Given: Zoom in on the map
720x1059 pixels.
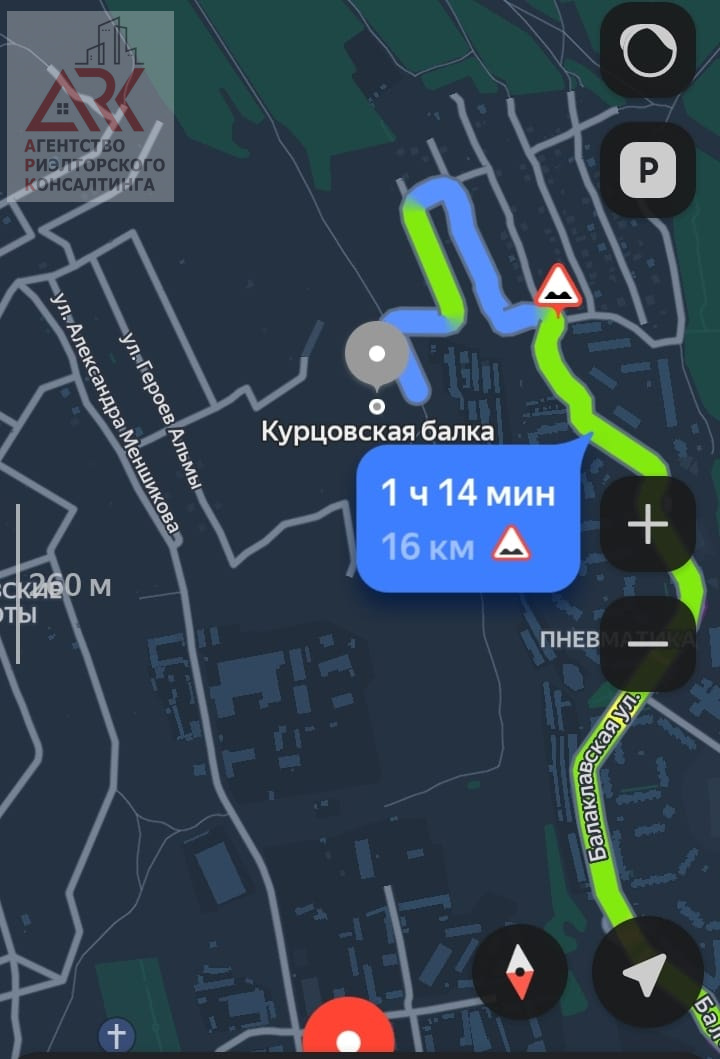Looking at the screenshot, I should tap(647, 524).
